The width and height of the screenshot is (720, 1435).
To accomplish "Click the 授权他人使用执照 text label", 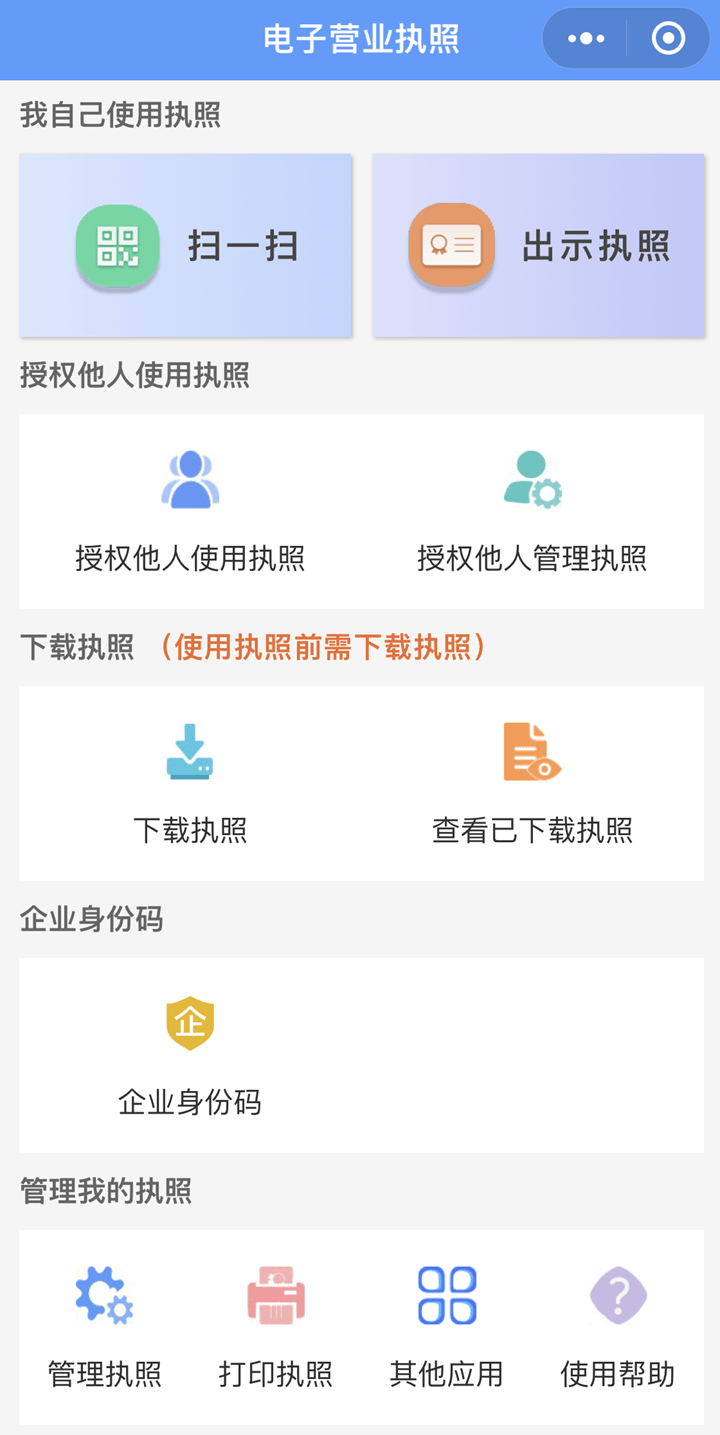I will click(190, 555).
